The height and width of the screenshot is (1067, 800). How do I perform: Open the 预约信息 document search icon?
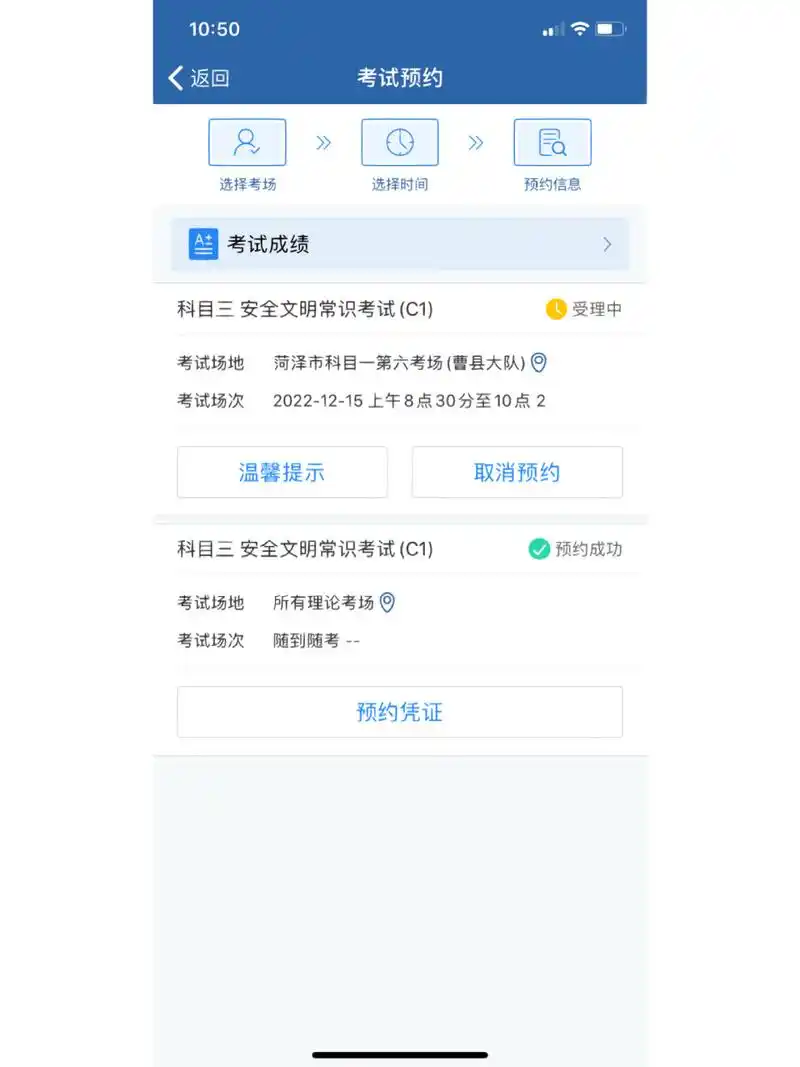pyautogui.click(x=552, y=141)
